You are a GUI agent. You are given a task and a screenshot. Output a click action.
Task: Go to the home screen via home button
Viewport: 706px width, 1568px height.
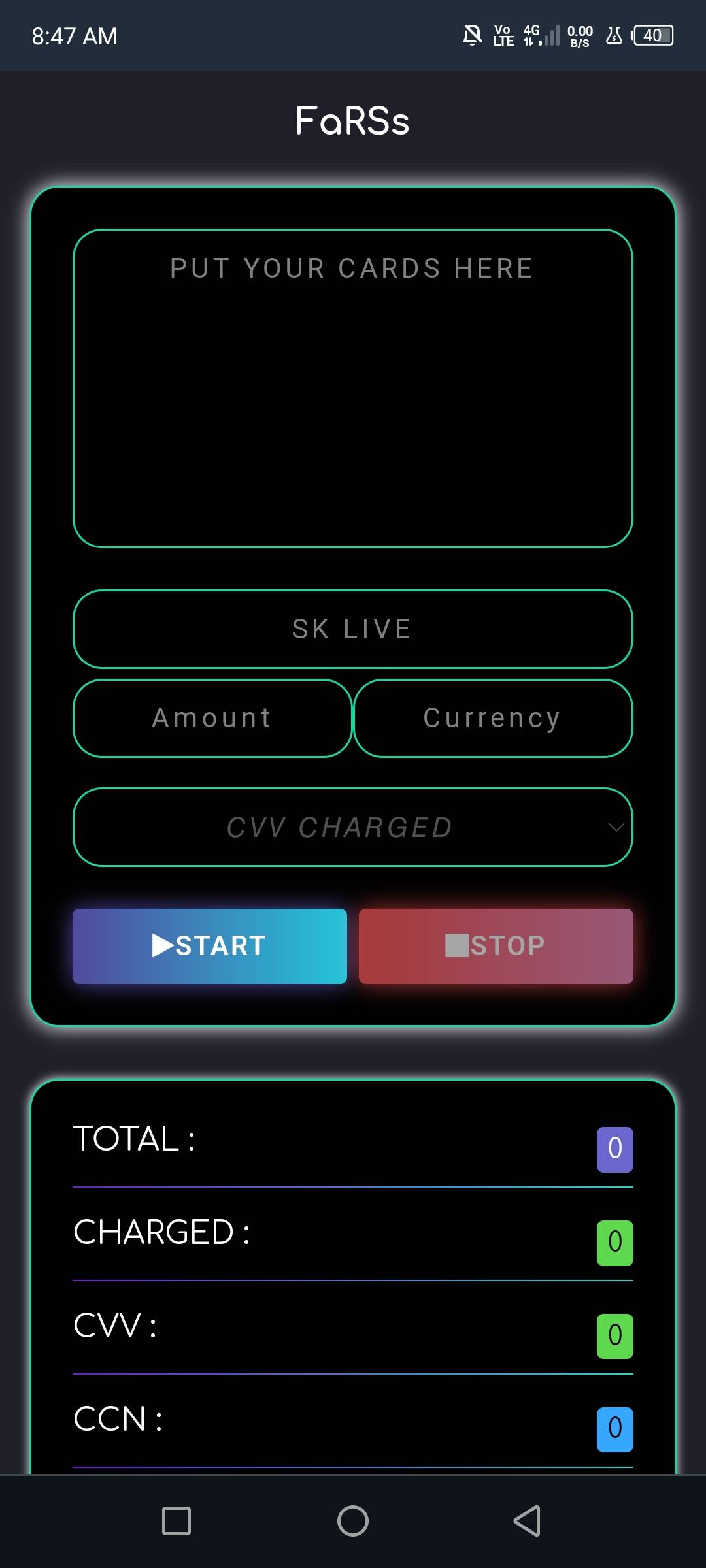(353, 1521)
